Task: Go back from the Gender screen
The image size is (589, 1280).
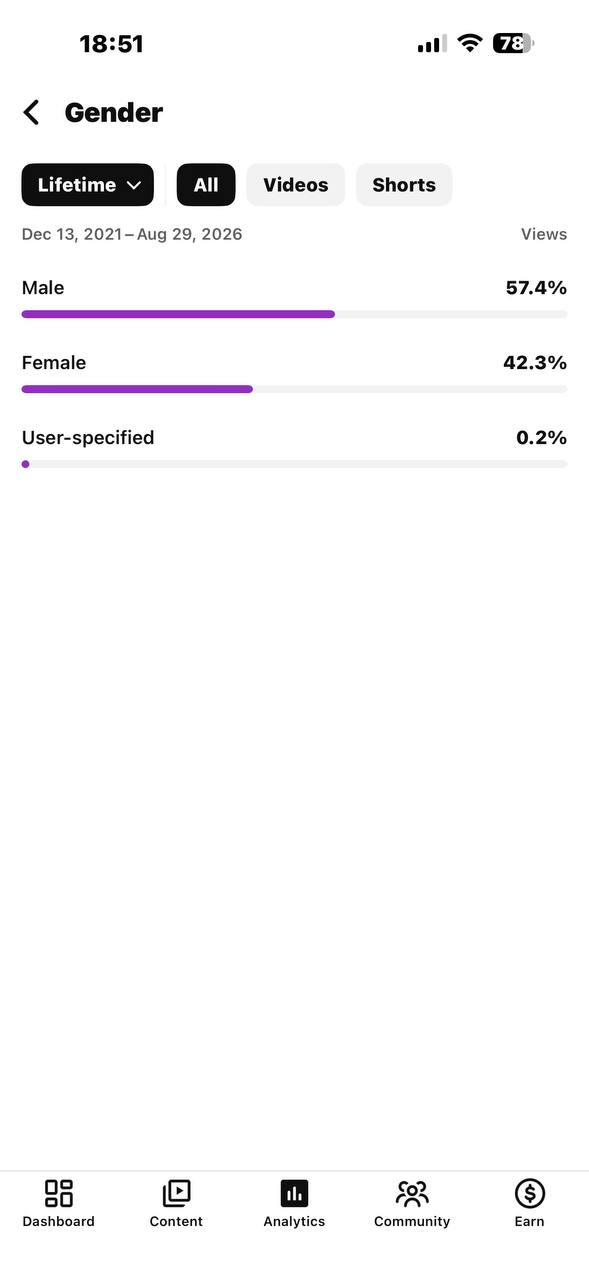Action: point(32,112)
